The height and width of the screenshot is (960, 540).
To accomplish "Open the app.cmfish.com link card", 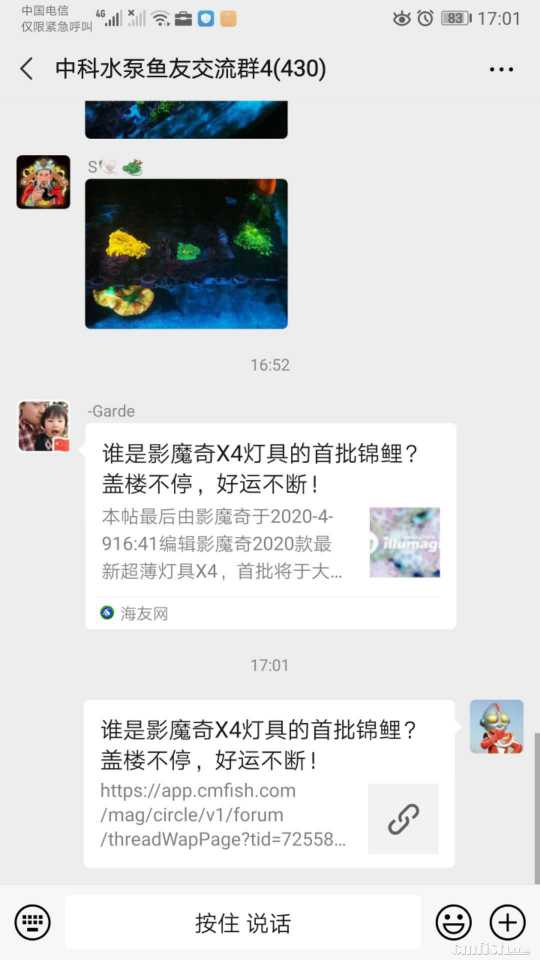I will tap(269, 784).
